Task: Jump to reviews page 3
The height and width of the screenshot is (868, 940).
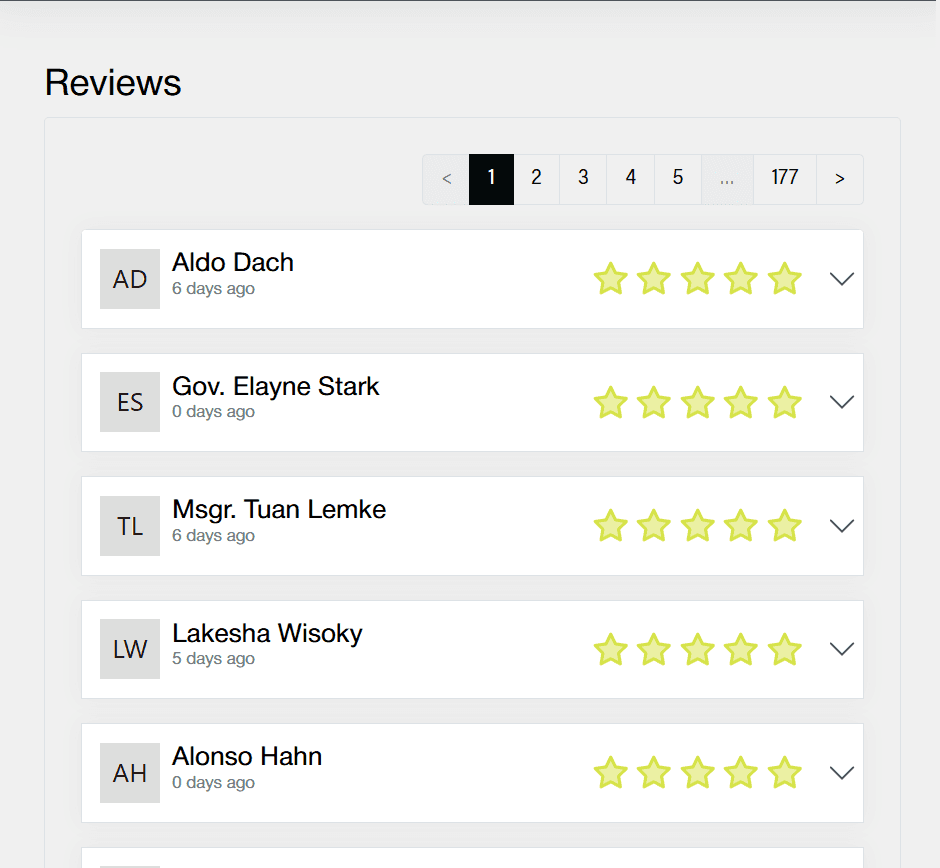Action: pyautogui.click(x=583, y=179)
